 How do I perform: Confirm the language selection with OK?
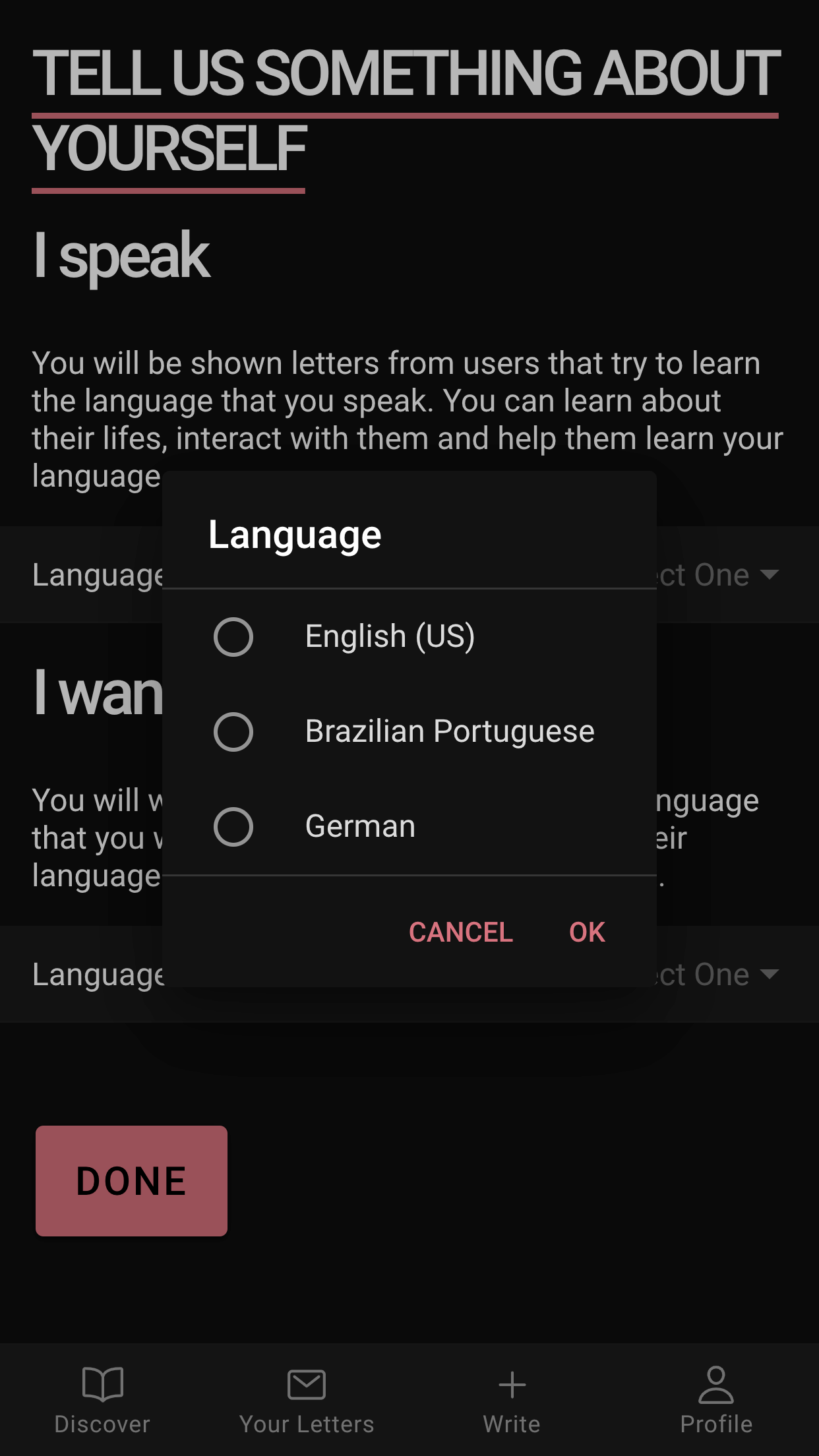point(587,932)
